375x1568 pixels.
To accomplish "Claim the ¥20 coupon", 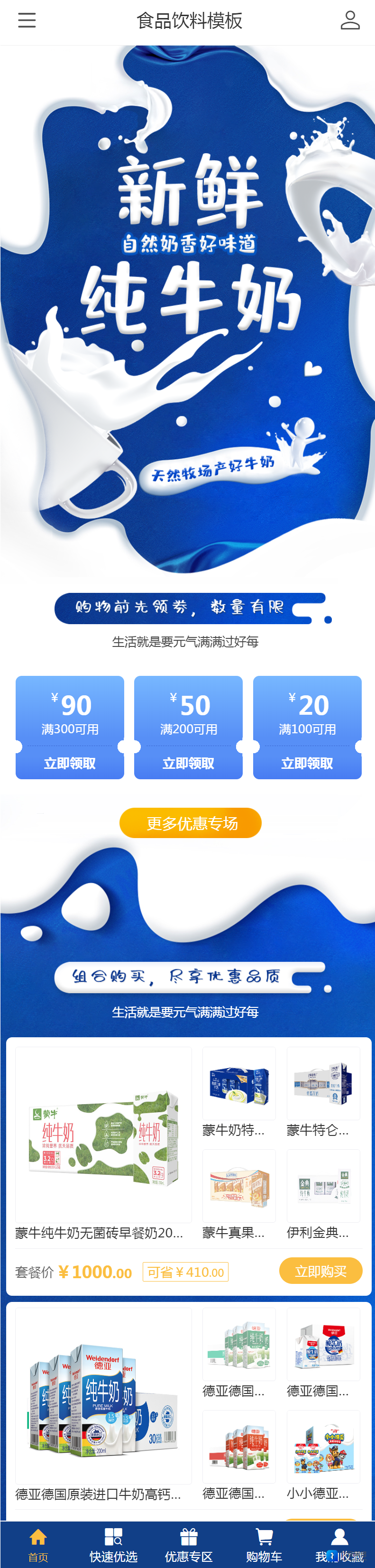I will pos(307,763).
